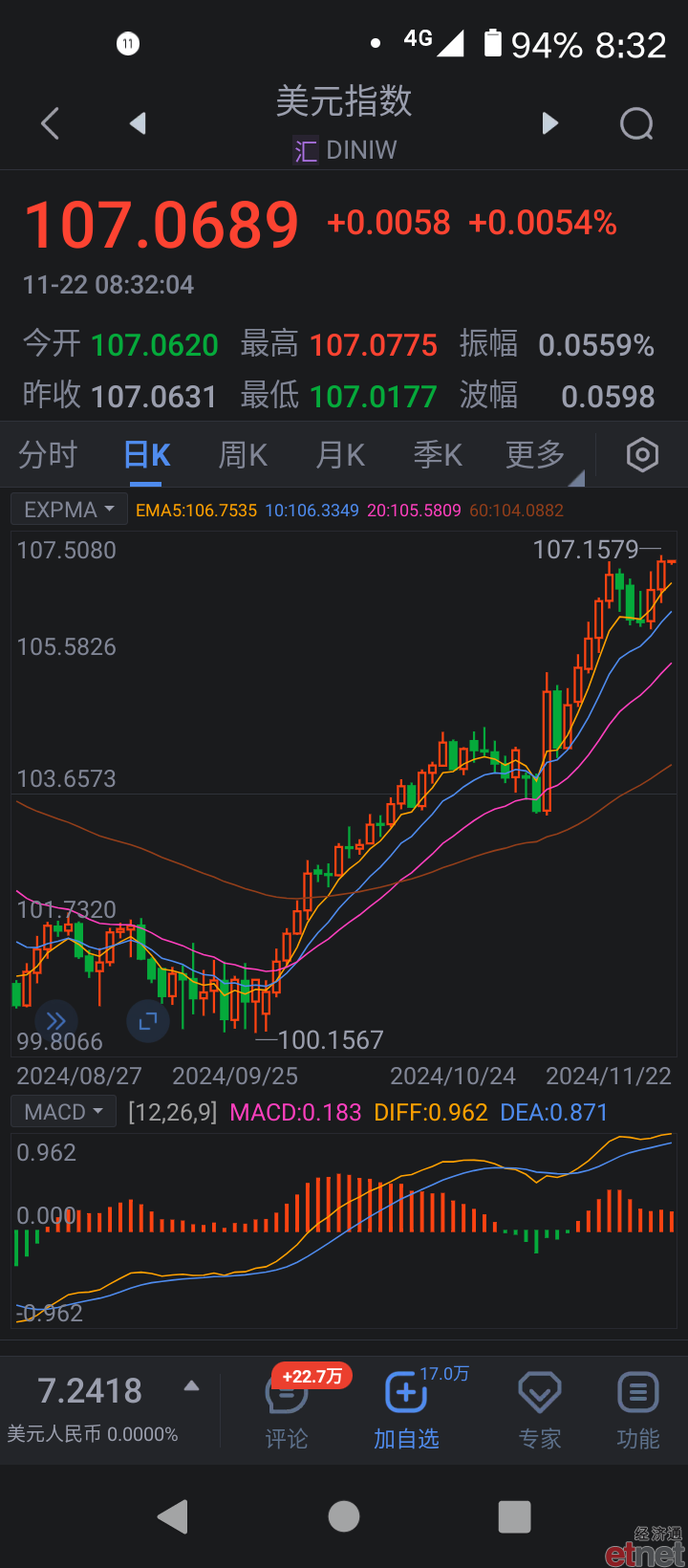Tap the double-arrow icon on the chart

click(56, 1021)
